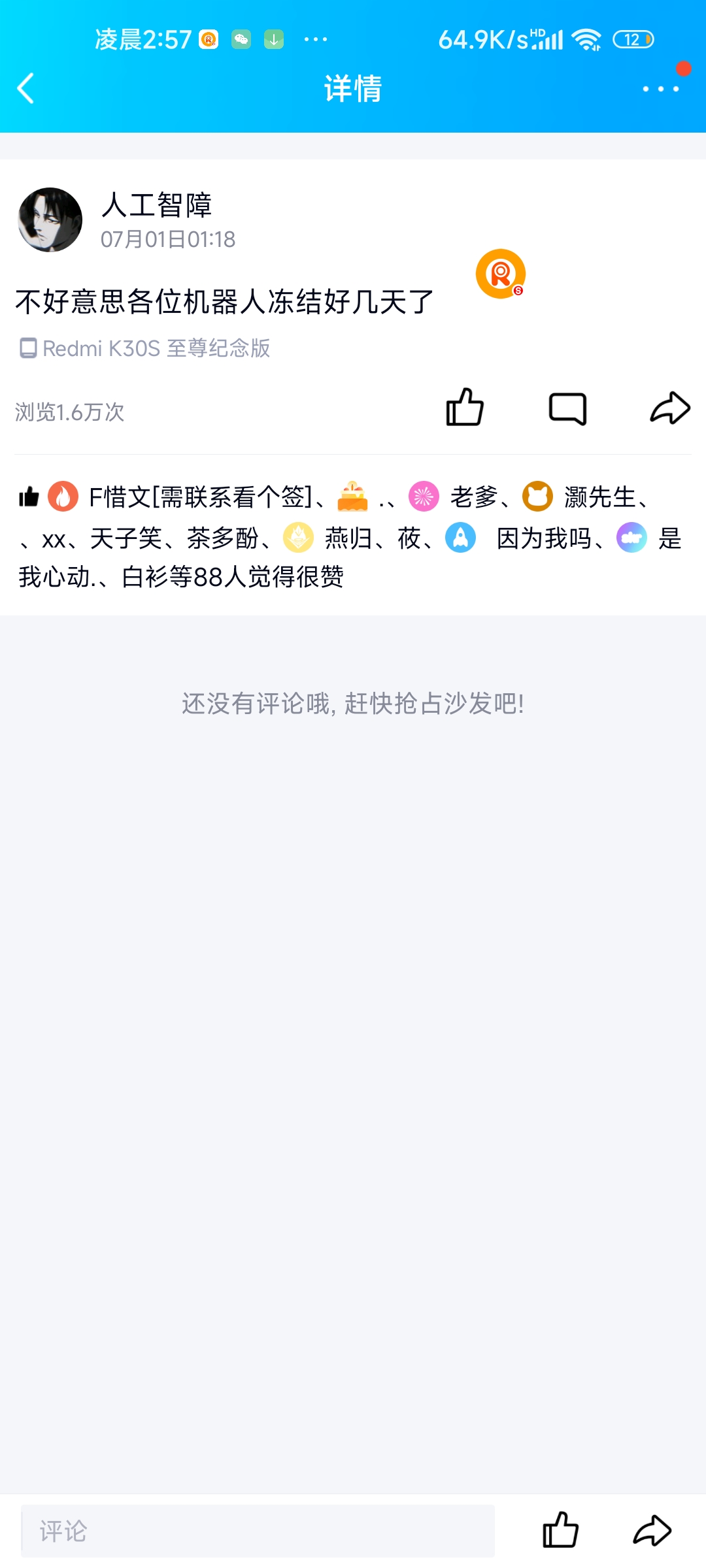This screenshot has width=706, height=1568.
Task: Tap the orange R badge icon
Action: tap(501, 274)
